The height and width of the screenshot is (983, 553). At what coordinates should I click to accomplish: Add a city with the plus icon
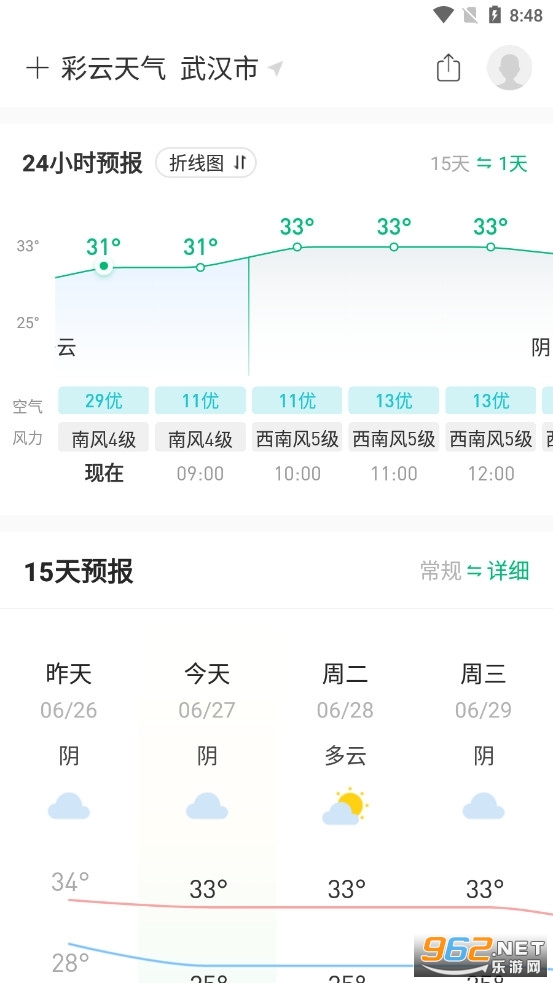37,68
